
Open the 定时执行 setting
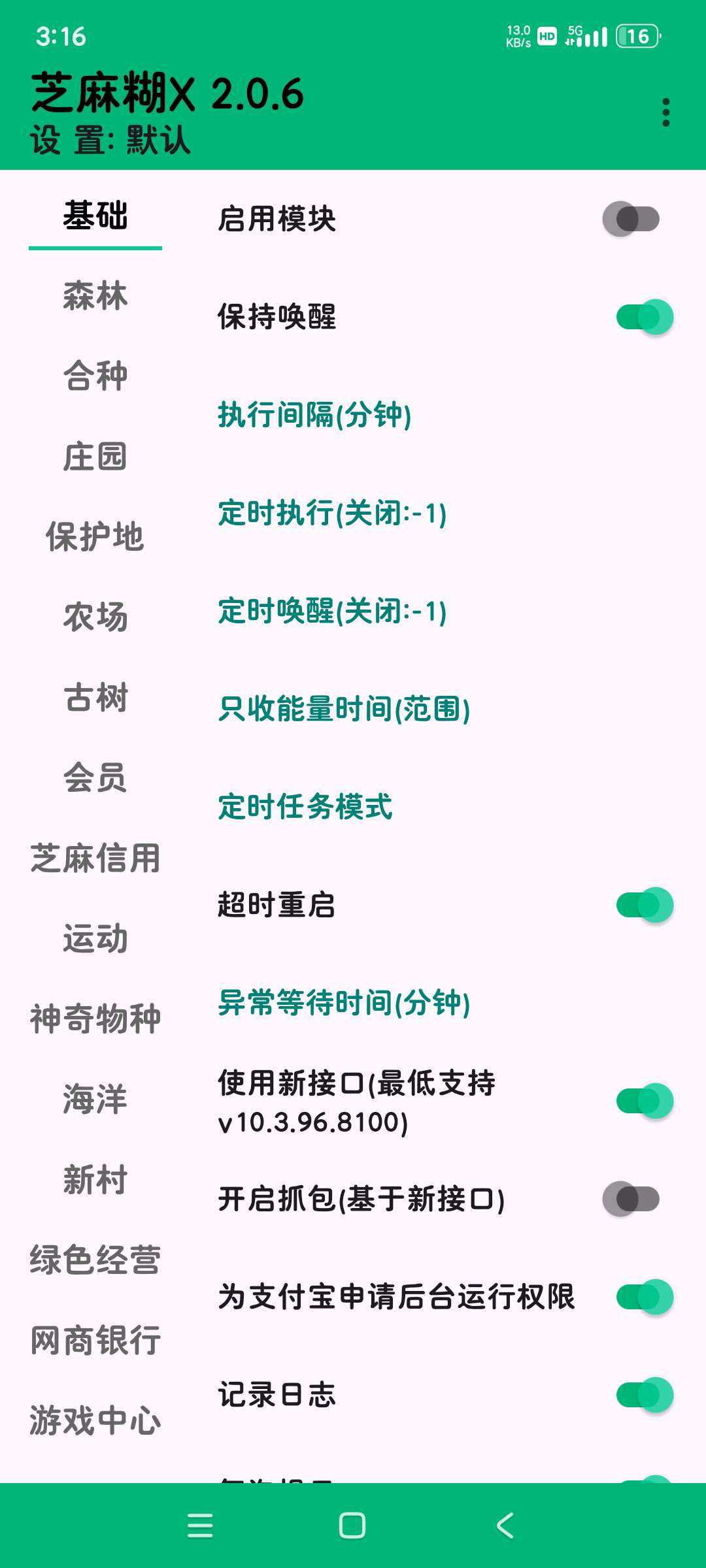pyautogui.click(x=332, y=514)
